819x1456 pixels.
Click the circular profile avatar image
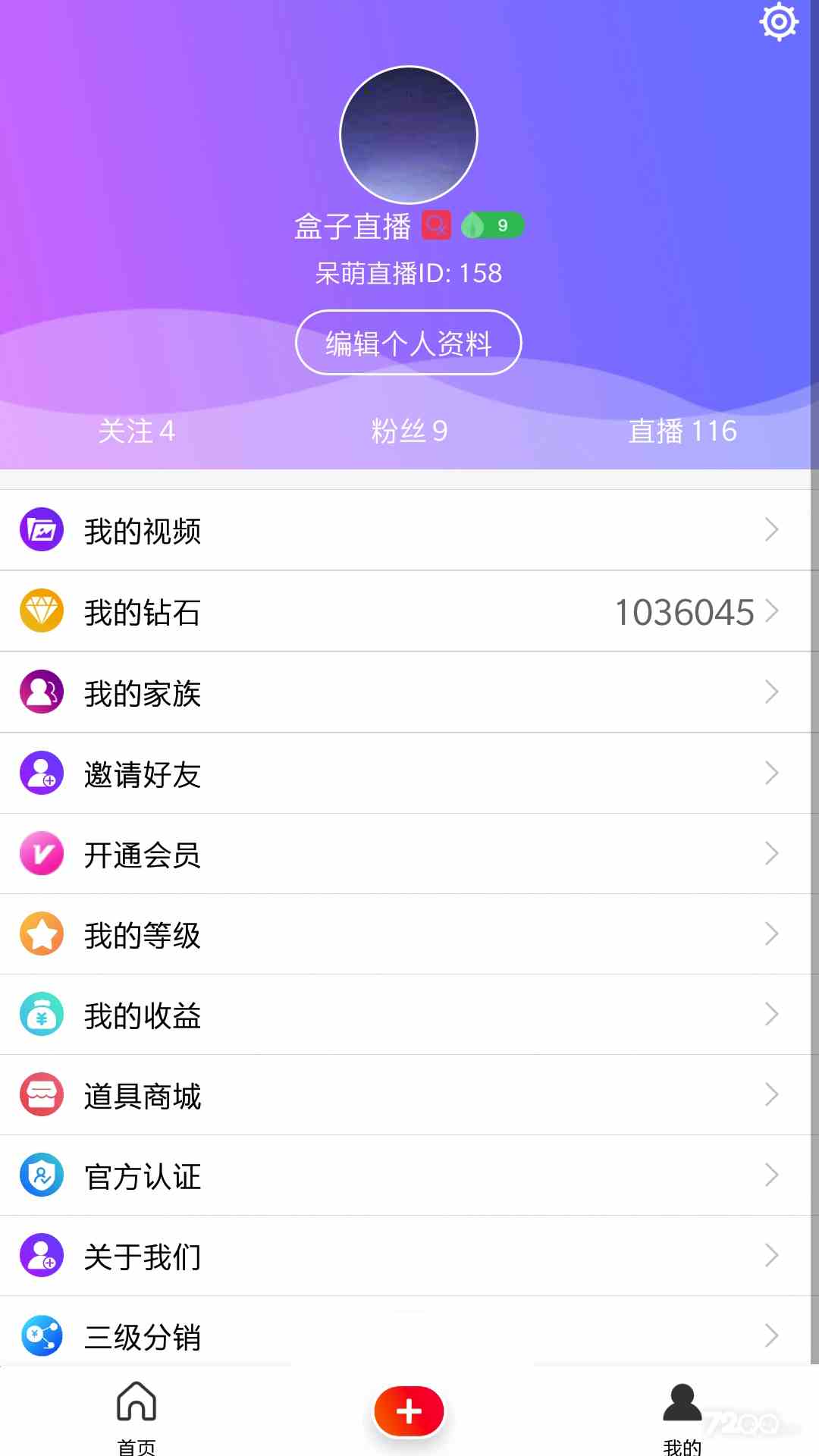(409, 135)
